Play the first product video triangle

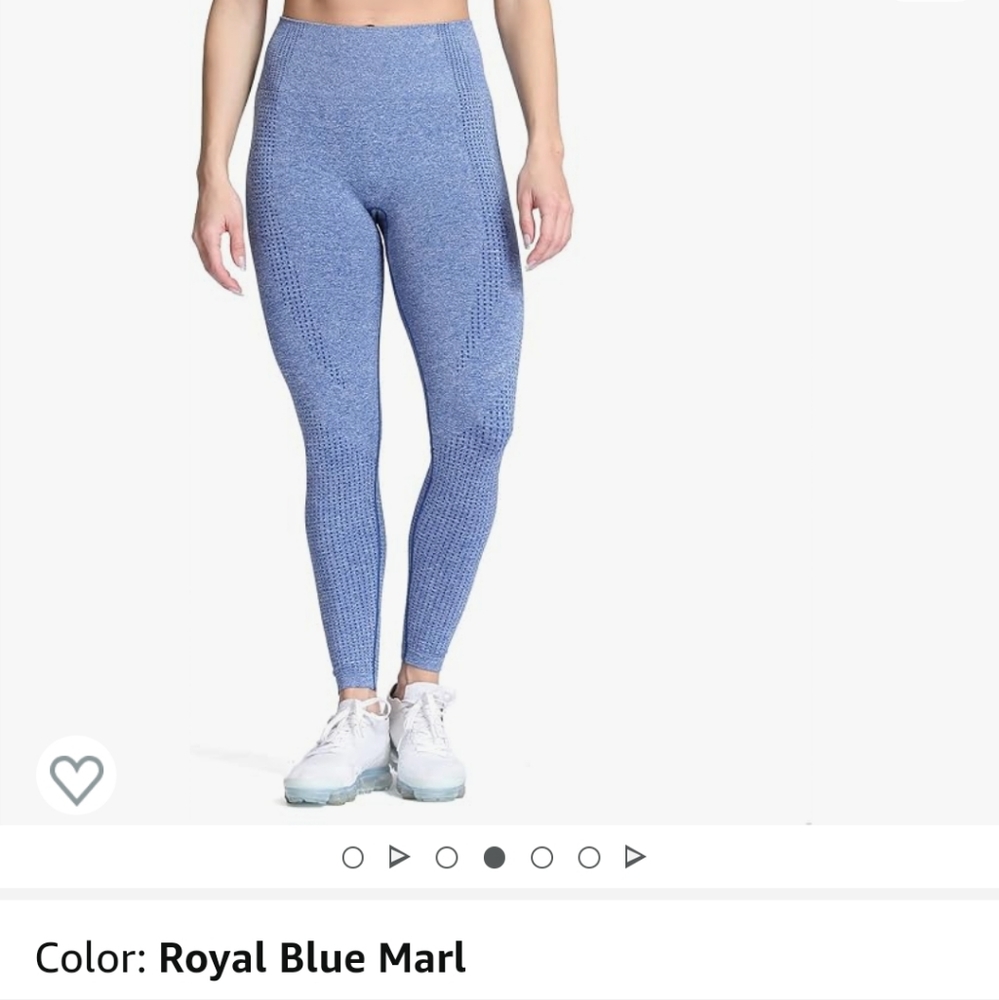click(x=397, y=857)
